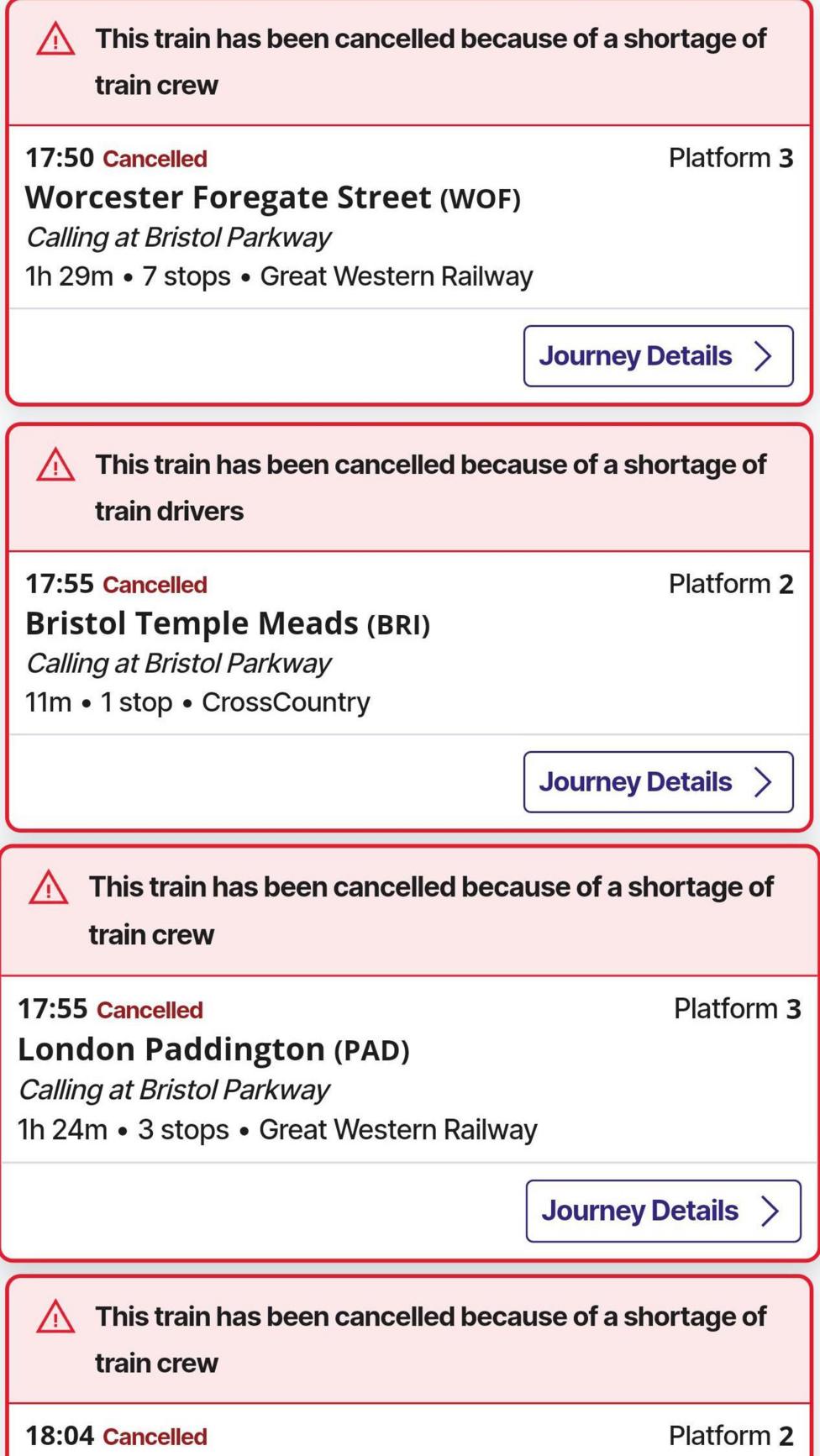Click the red Cancelled label next to 17:50
820x1456 pixels.
154,158
